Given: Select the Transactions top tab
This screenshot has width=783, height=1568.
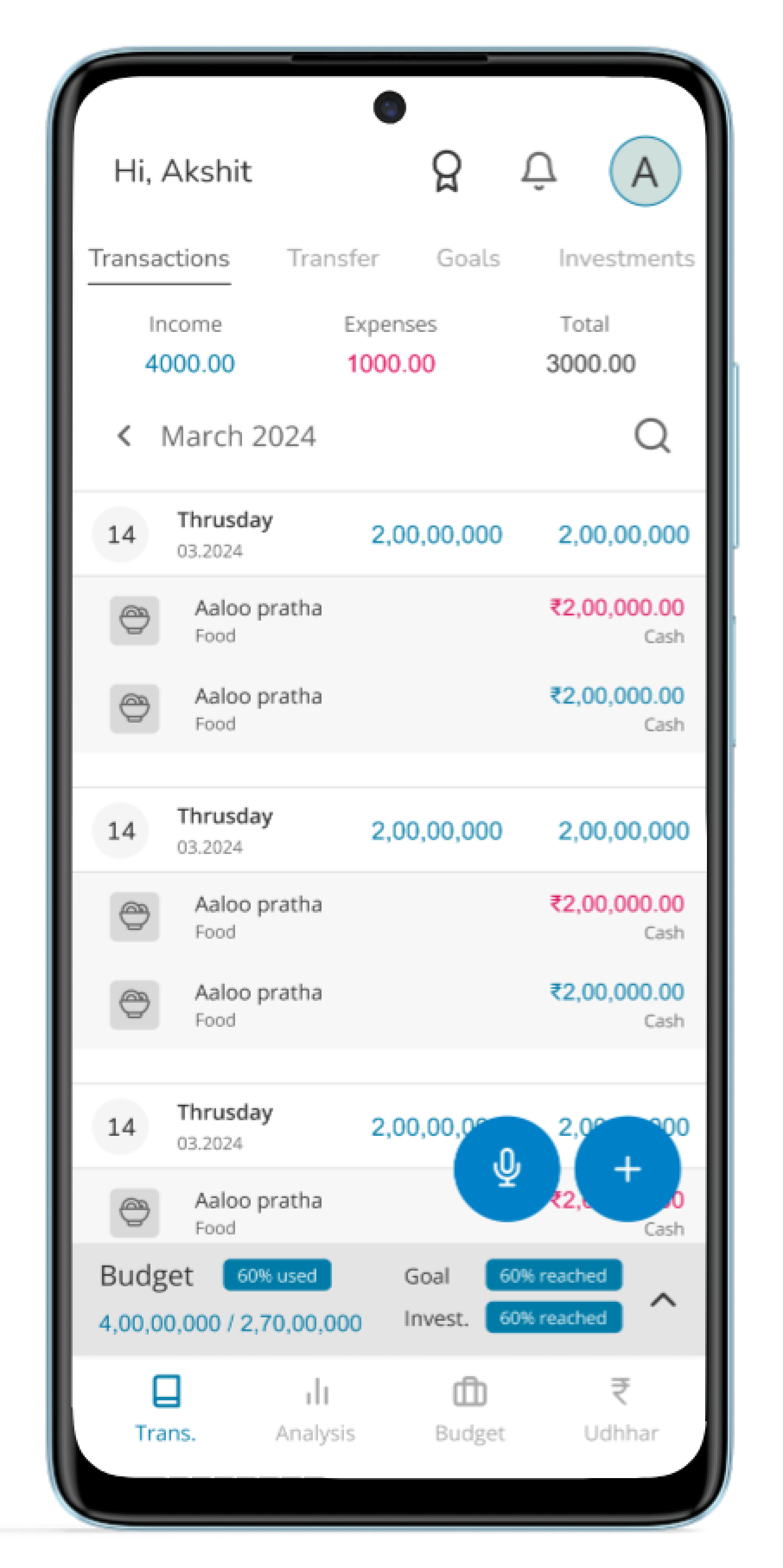Looking at the screenshot, I should [x=159, y=259].
